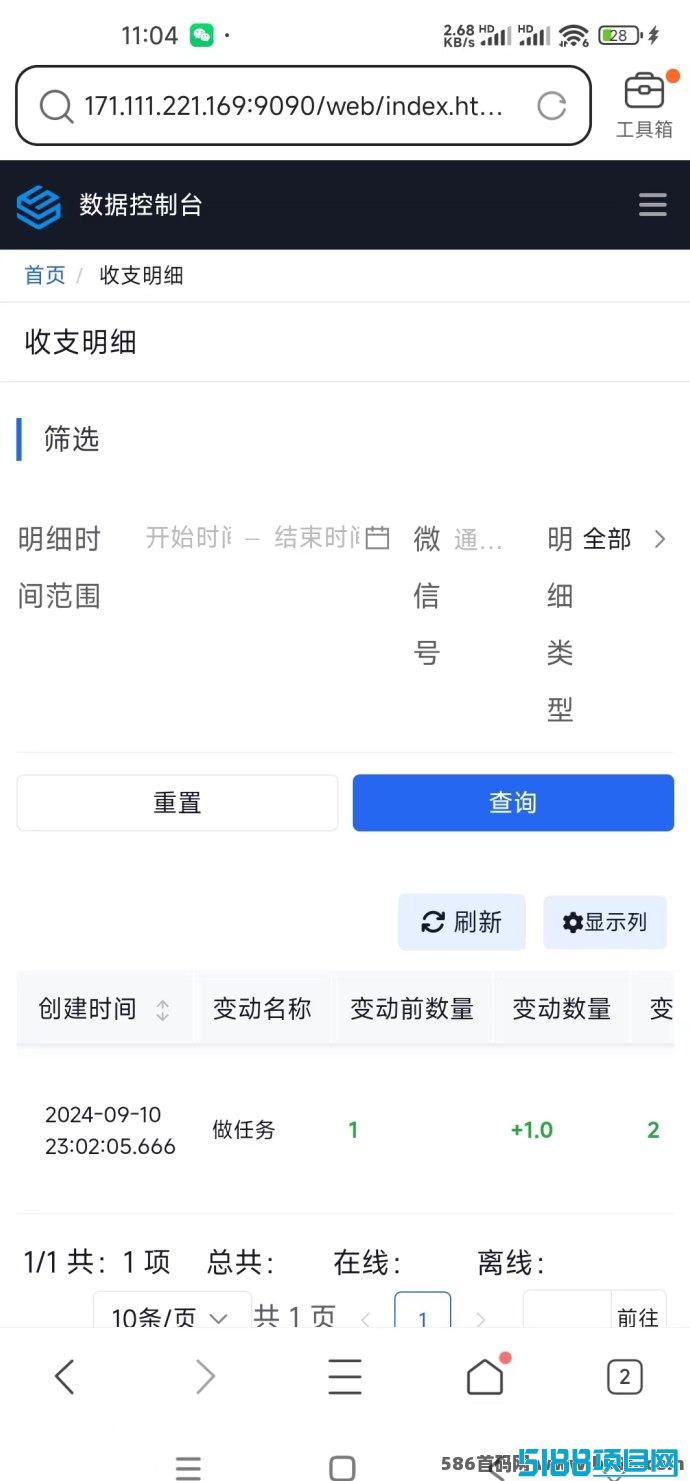Open the 显示列 column settings
The image size is (690, 1481).
click(605, 922)
